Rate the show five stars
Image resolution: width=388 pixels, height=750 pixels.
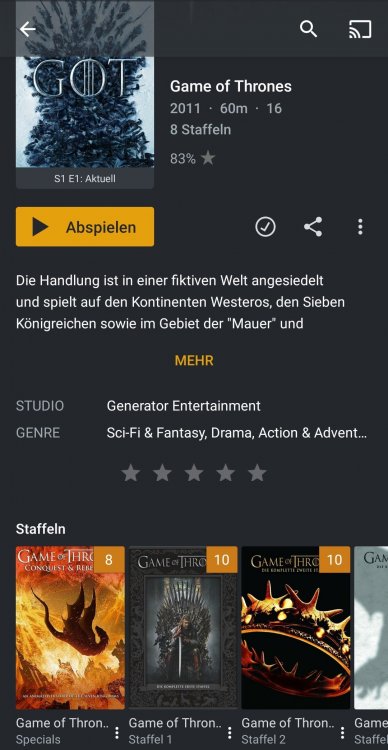click(x=257, y=473)
